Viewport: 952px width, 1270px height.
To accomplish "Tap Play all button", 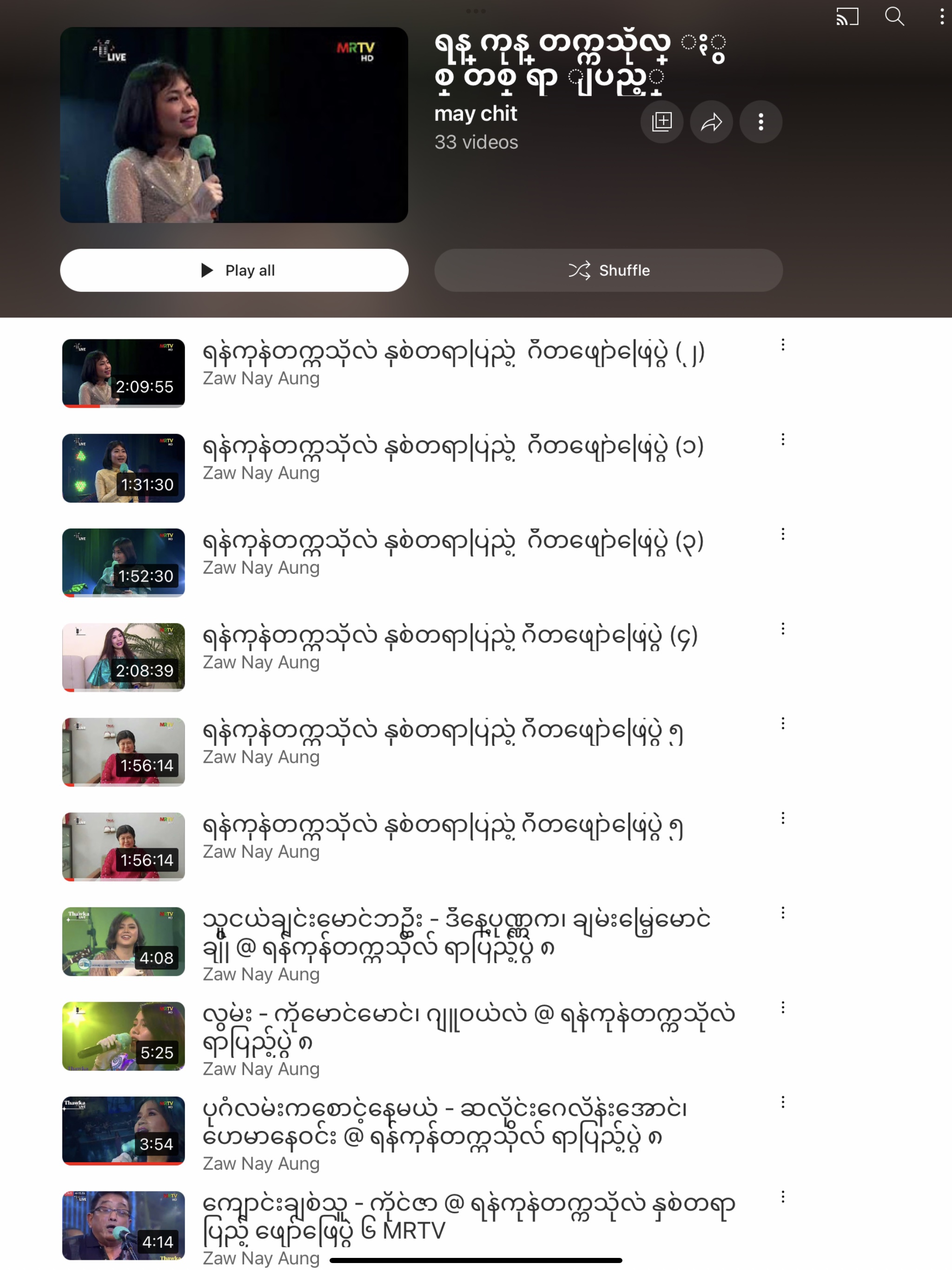I will [234, 270].
